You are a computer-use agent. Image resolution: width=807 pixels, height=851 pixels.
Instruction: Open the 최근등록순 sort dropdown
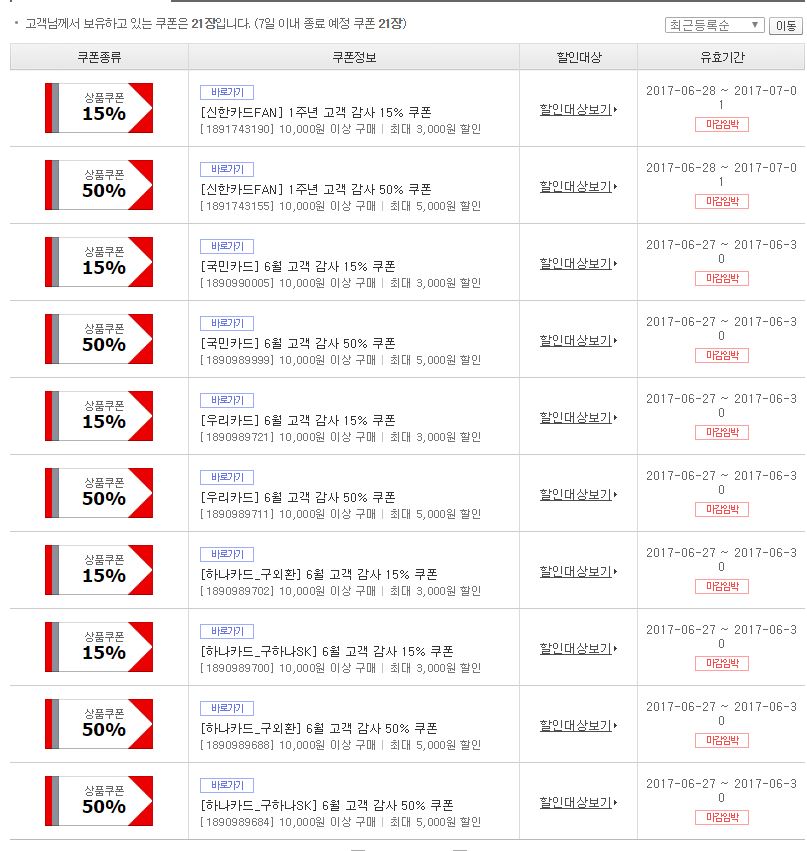pyautogui.click(x=714, y=25)
